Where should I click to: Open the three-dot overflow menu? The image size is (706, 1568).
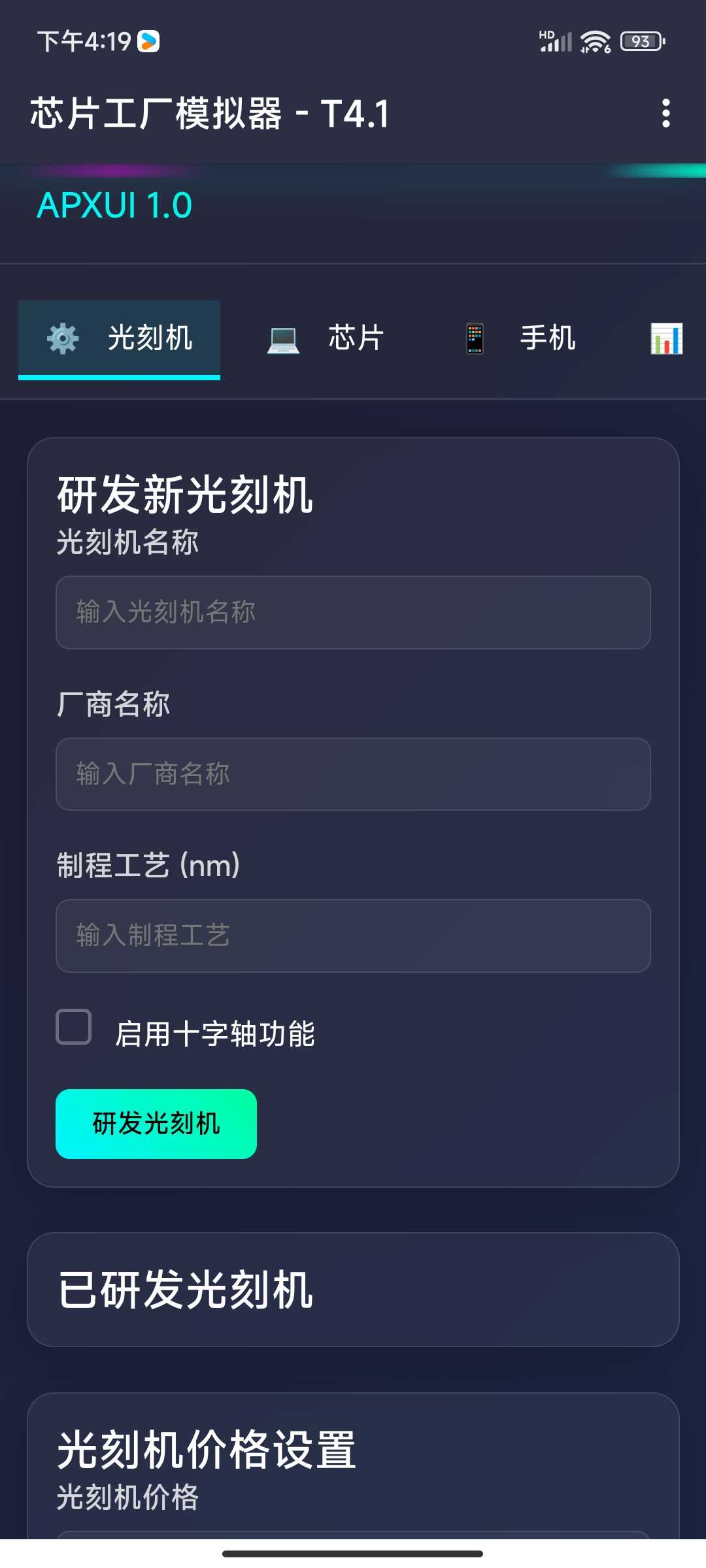point(665,113)
